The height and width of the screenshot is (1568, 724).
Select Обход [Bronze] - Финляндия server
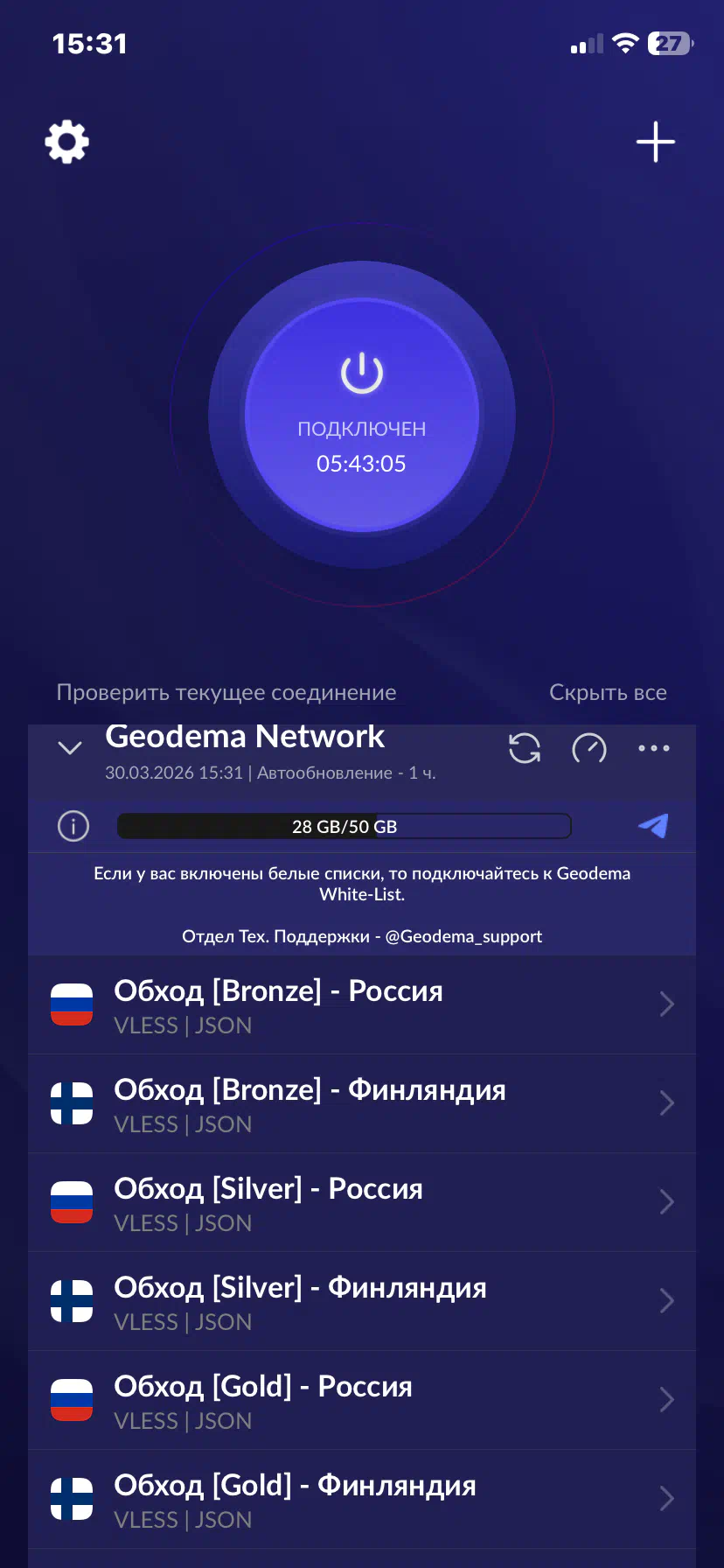pos(362,1104)
